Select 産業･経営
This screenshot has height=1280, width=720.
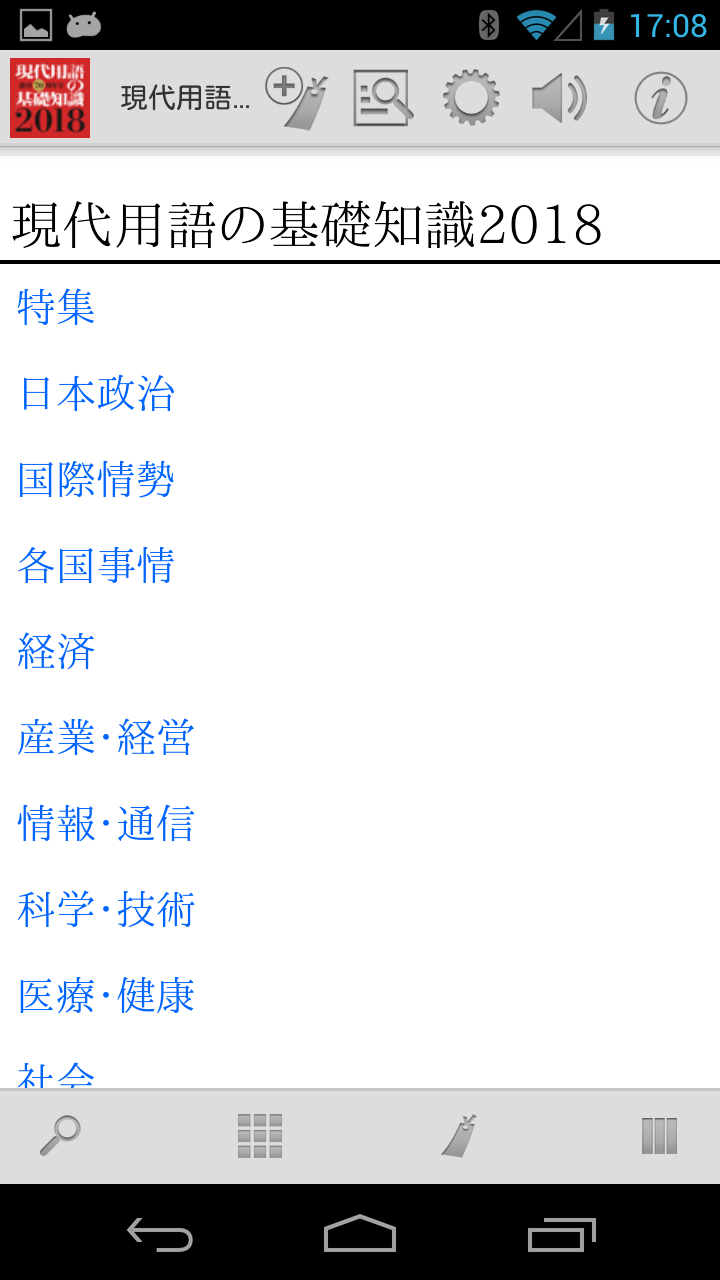click(x=106, y=737)
